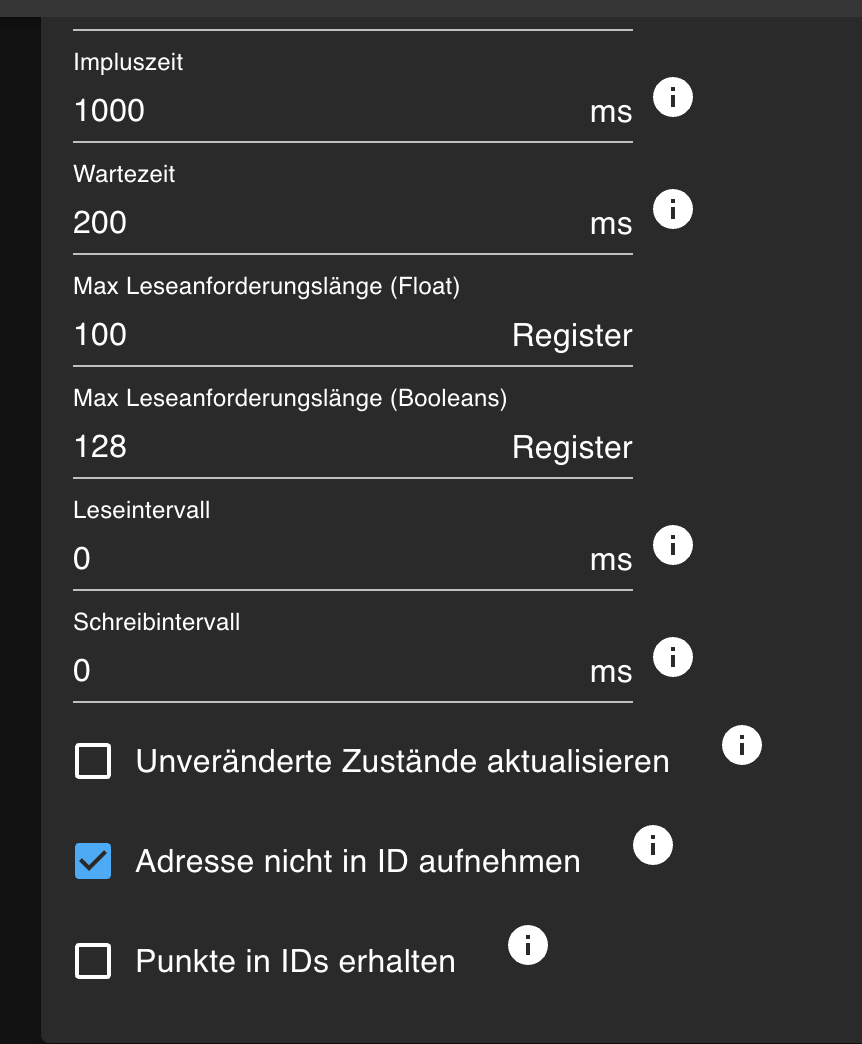Show info for Wartezeit
Viewport: 862px width, 1044px height.
tap(673, 210)
